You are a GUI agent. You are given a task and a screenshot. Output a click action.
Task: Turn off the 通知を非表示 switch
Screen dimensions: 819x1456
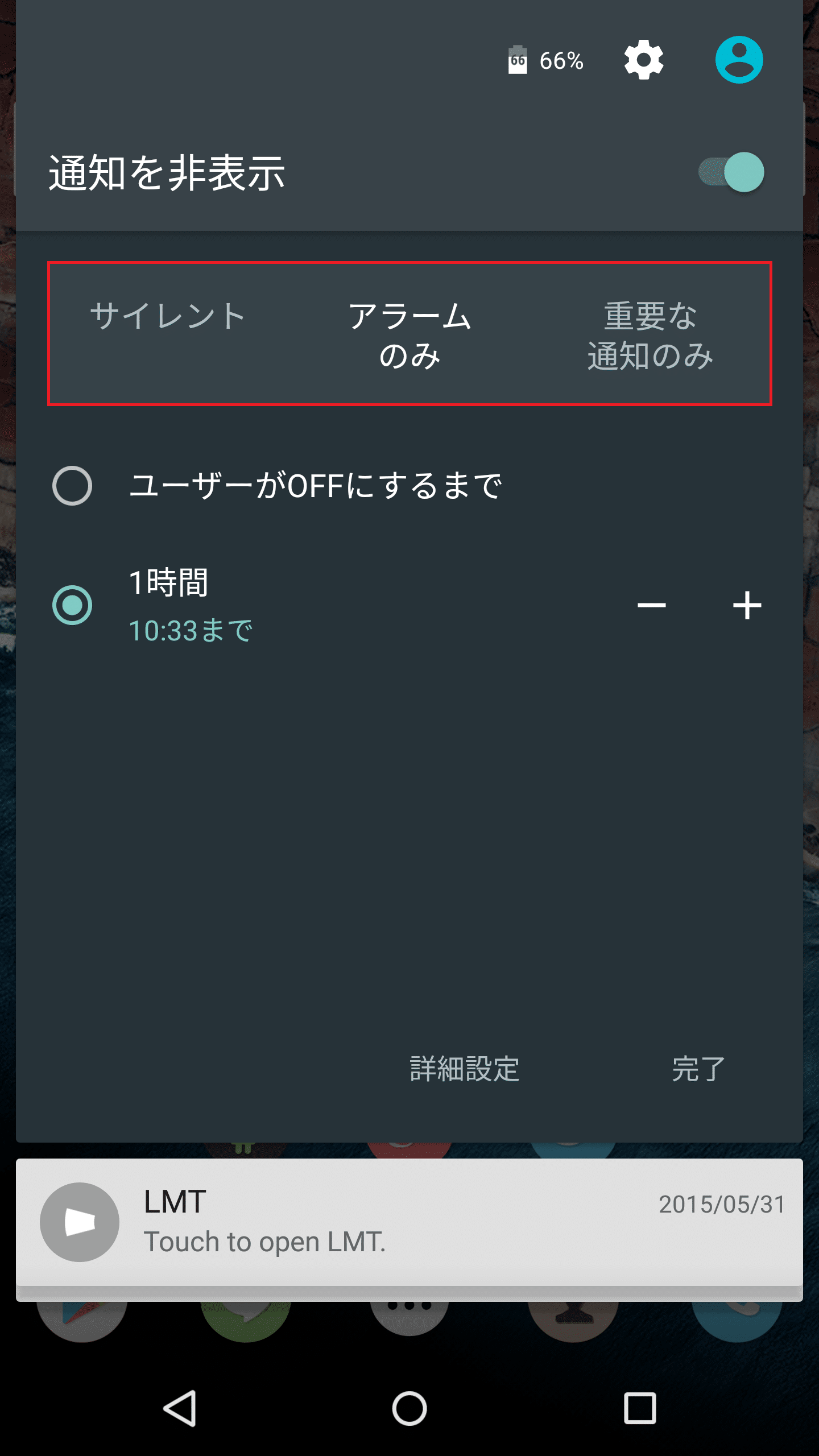click(x=731, y=172)
